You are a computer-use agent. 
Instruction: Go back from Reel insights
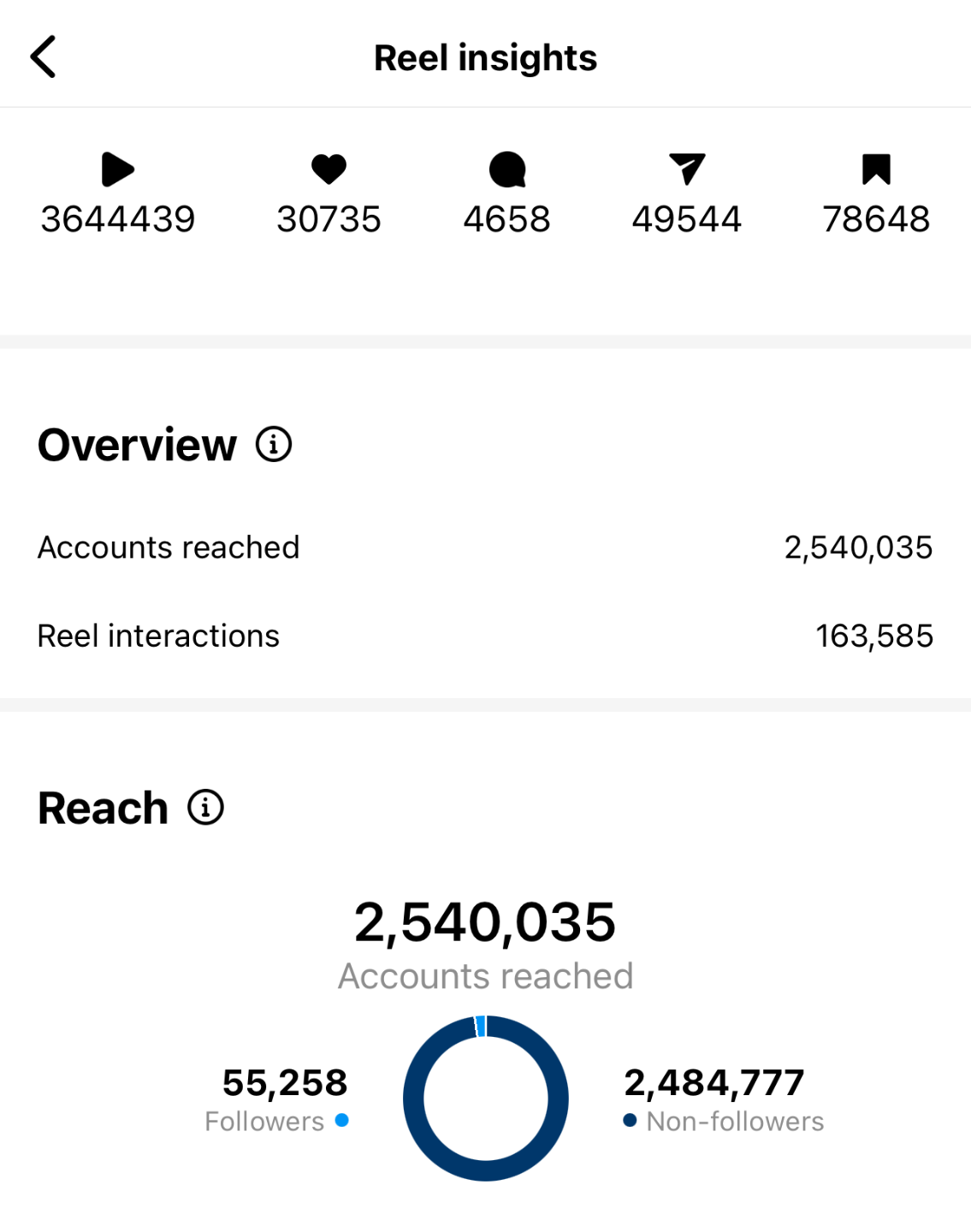[x=43, y=57]
